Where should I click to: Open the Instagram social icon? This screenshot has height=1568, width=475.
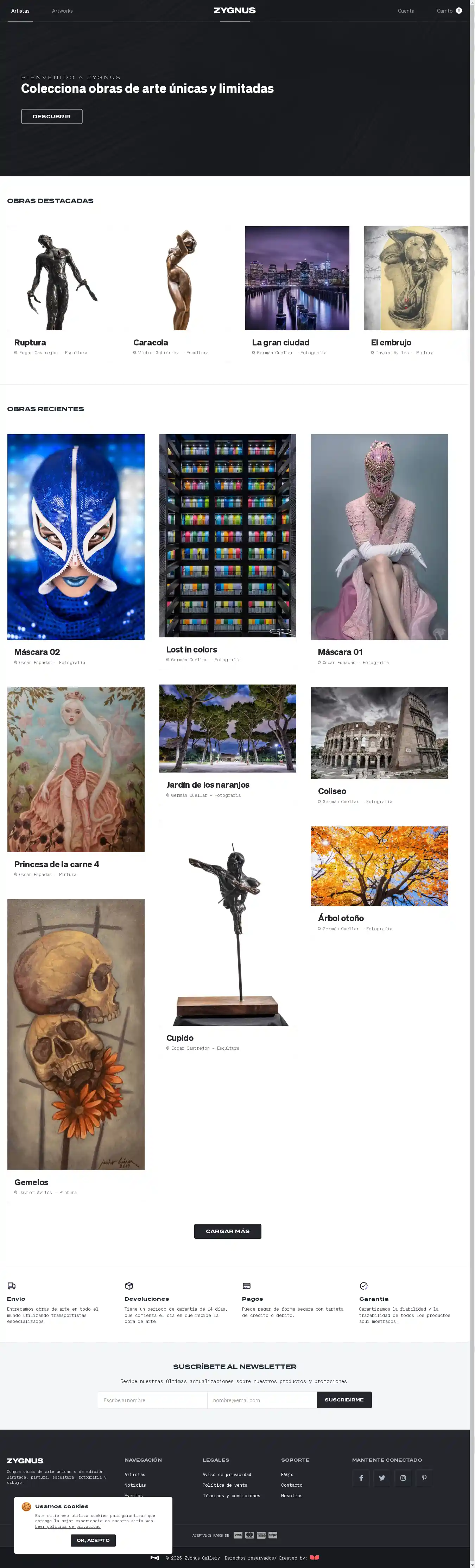(x=403, y=1478)
